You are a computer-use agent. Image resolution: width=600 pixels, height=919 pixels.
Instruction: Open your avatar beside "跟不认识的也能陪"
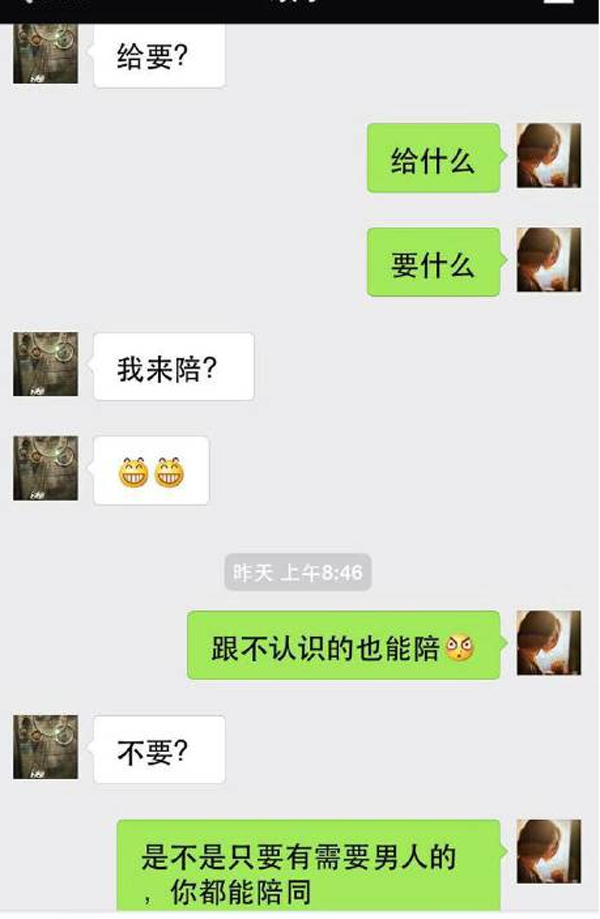point(548,643)
